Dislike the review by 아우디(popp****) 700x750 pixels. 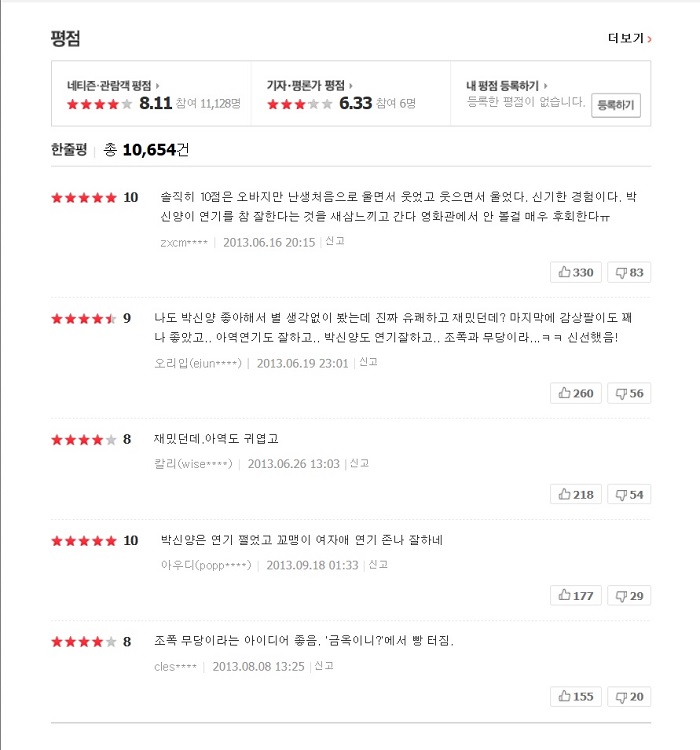point(629,596)
